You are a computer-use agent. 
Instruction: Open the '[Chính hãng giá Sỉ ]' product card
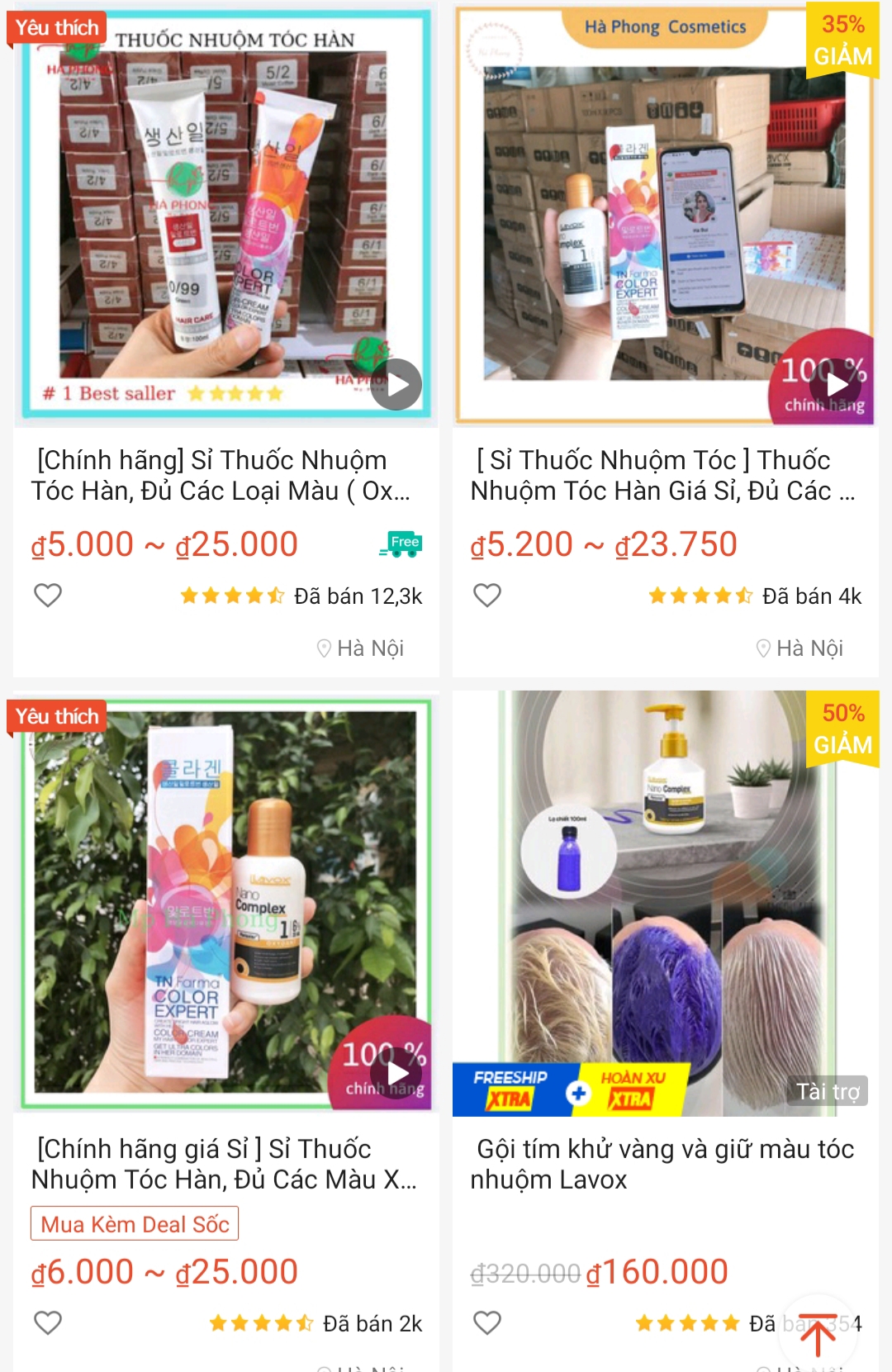click(223, 1164)
